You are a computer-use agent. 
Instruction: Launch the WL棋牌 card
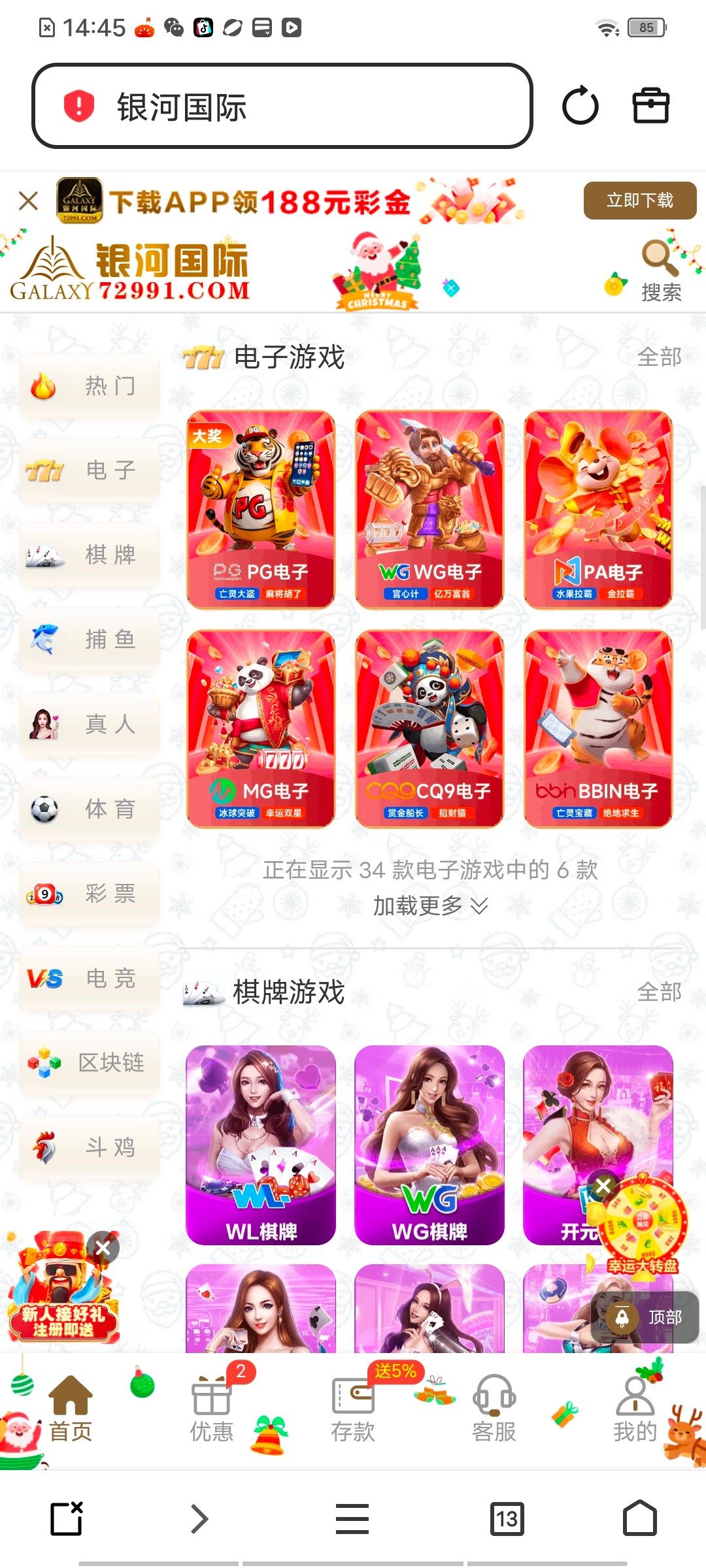point(261,1145)
